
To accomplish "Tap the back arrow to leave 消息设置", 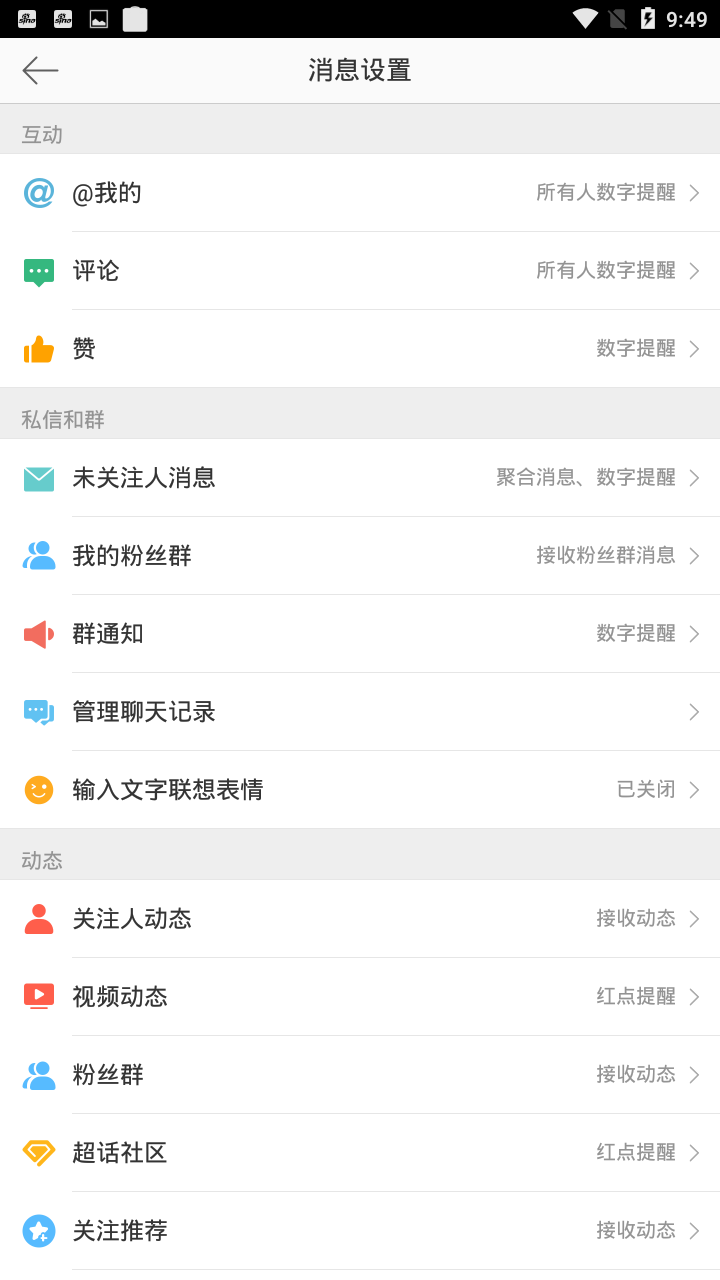I will pos(40,70).
